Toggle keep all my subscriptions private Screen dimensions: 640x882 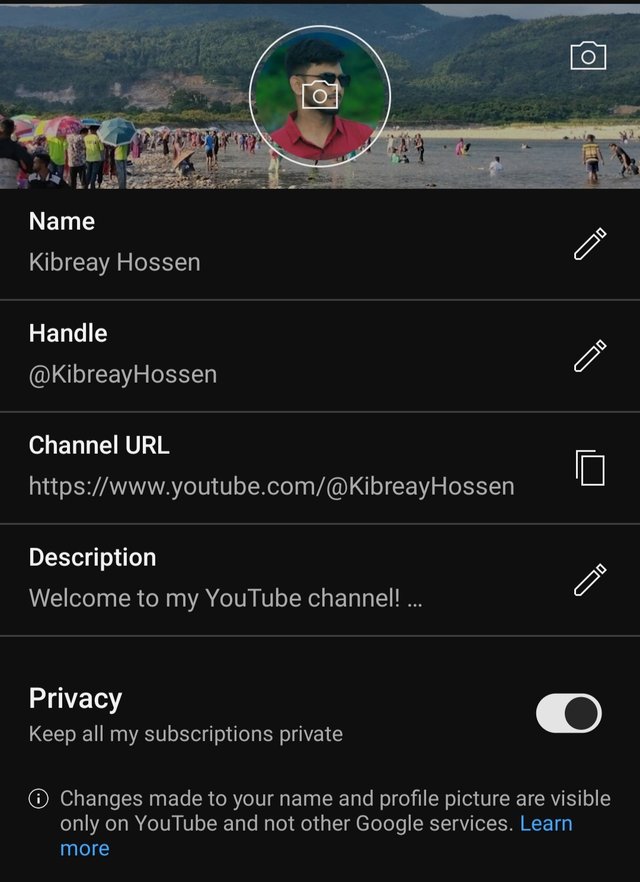(x=569, y=714)
